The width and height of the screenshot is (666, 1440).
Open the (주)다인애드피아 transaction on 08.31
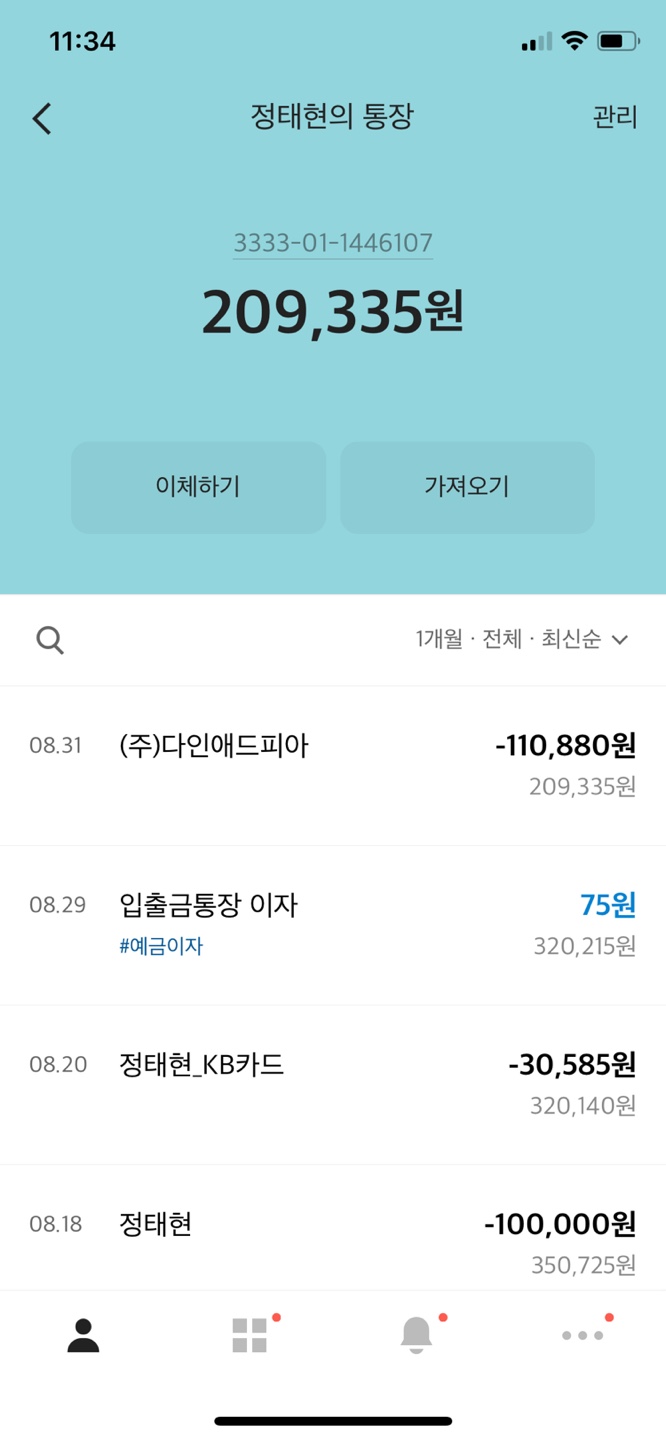pyautogui.click(x=332, y=765)
